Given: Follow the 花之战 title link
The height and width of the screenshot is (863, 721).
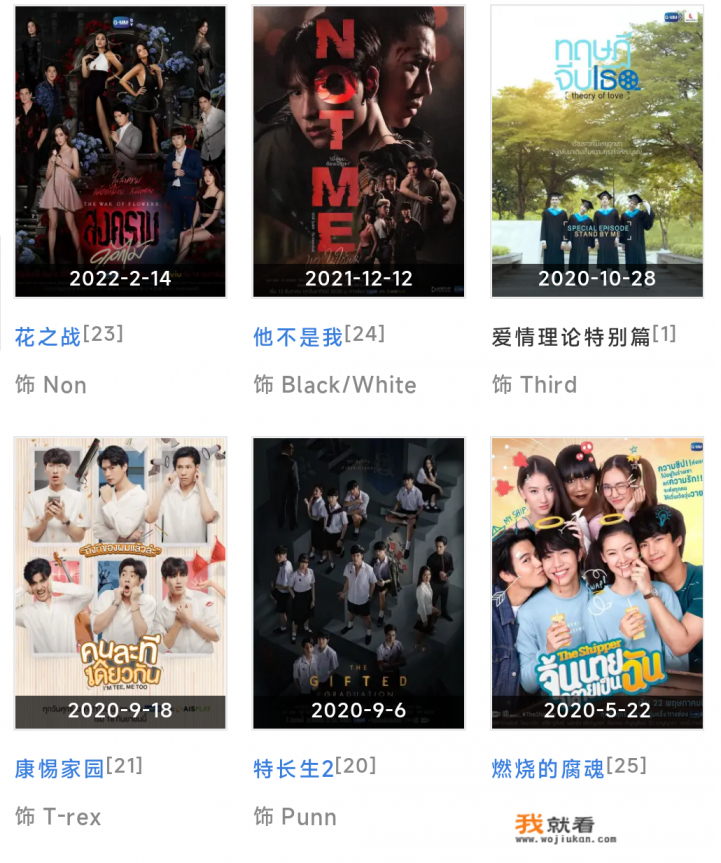Looking at the screenshot, I should tap(48, 338).
